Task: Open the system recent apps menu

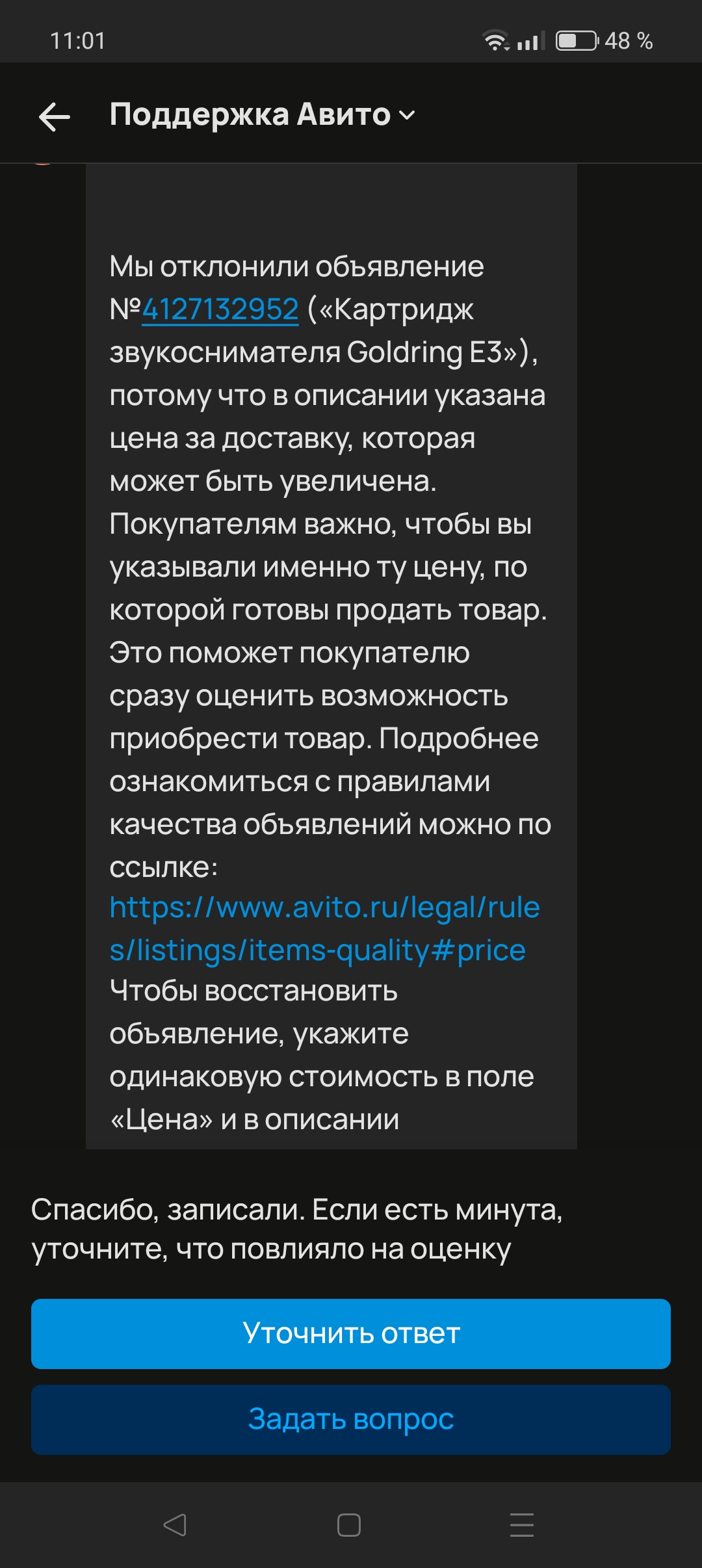Action: point(522,1524)
